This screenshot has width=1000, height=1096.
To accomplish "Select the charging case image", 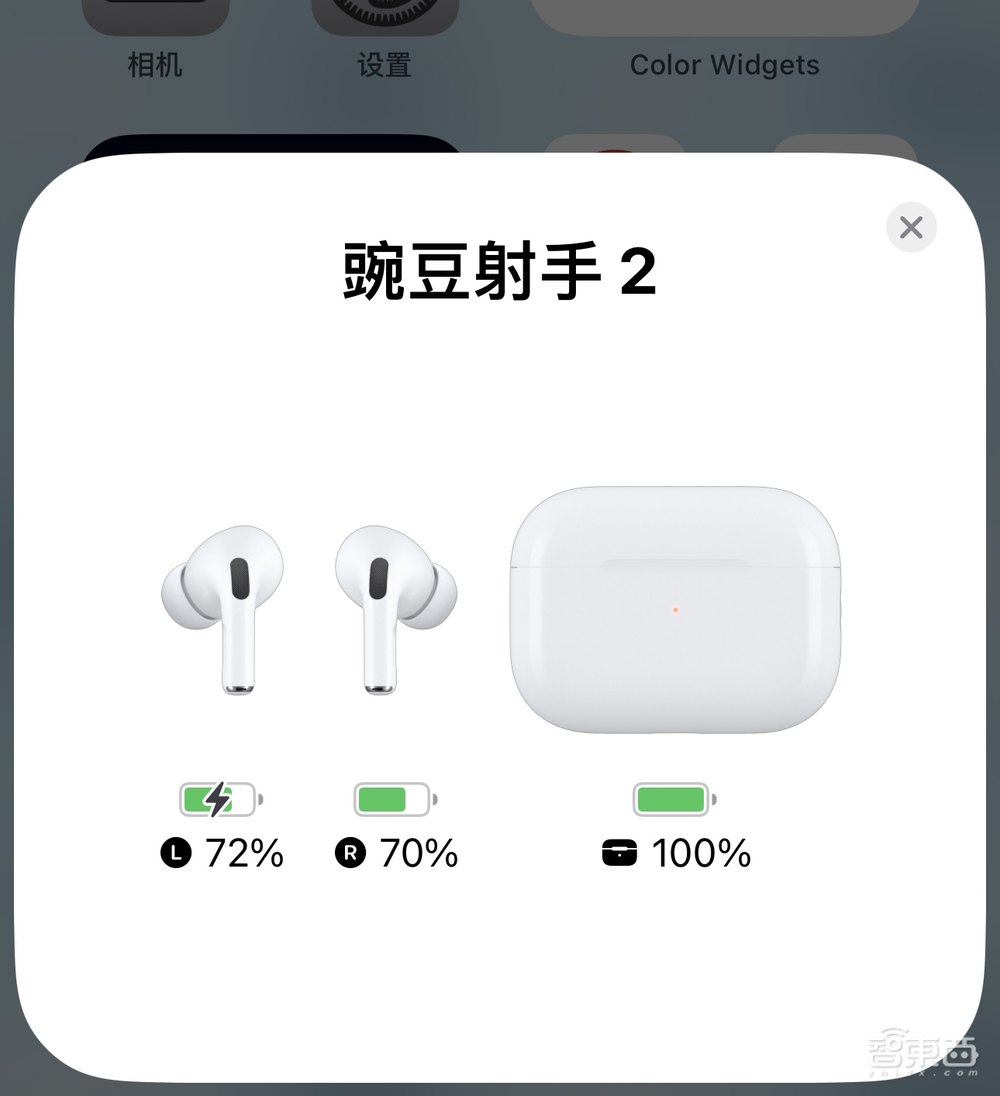I will (x=675, y=610).
